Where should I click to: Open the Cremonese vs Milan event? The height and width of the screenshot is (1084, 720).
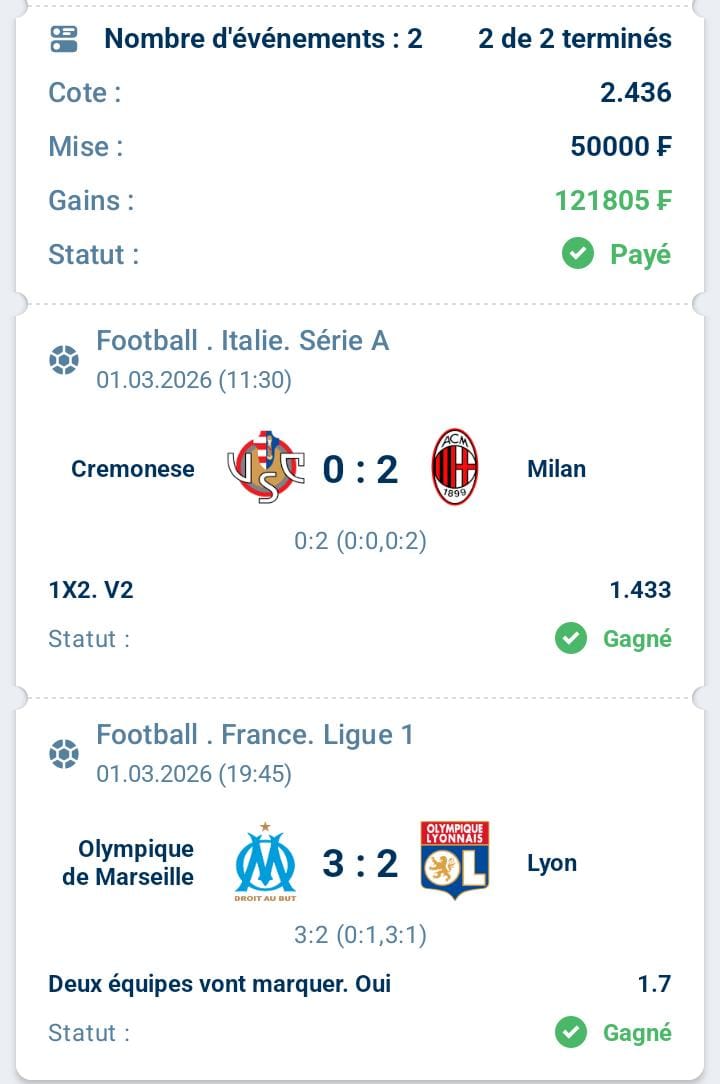click(x=360, y=469)
